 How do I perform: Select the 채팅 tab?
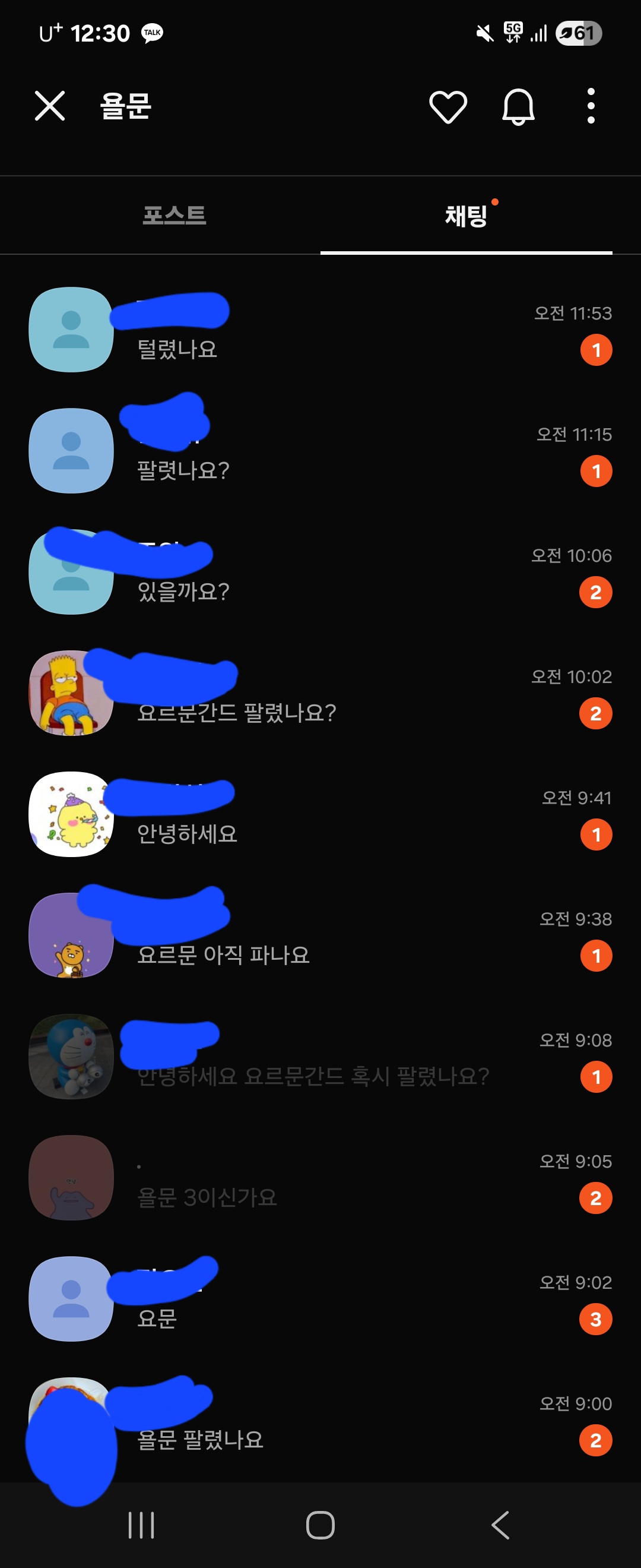click(x=466, y=216)
